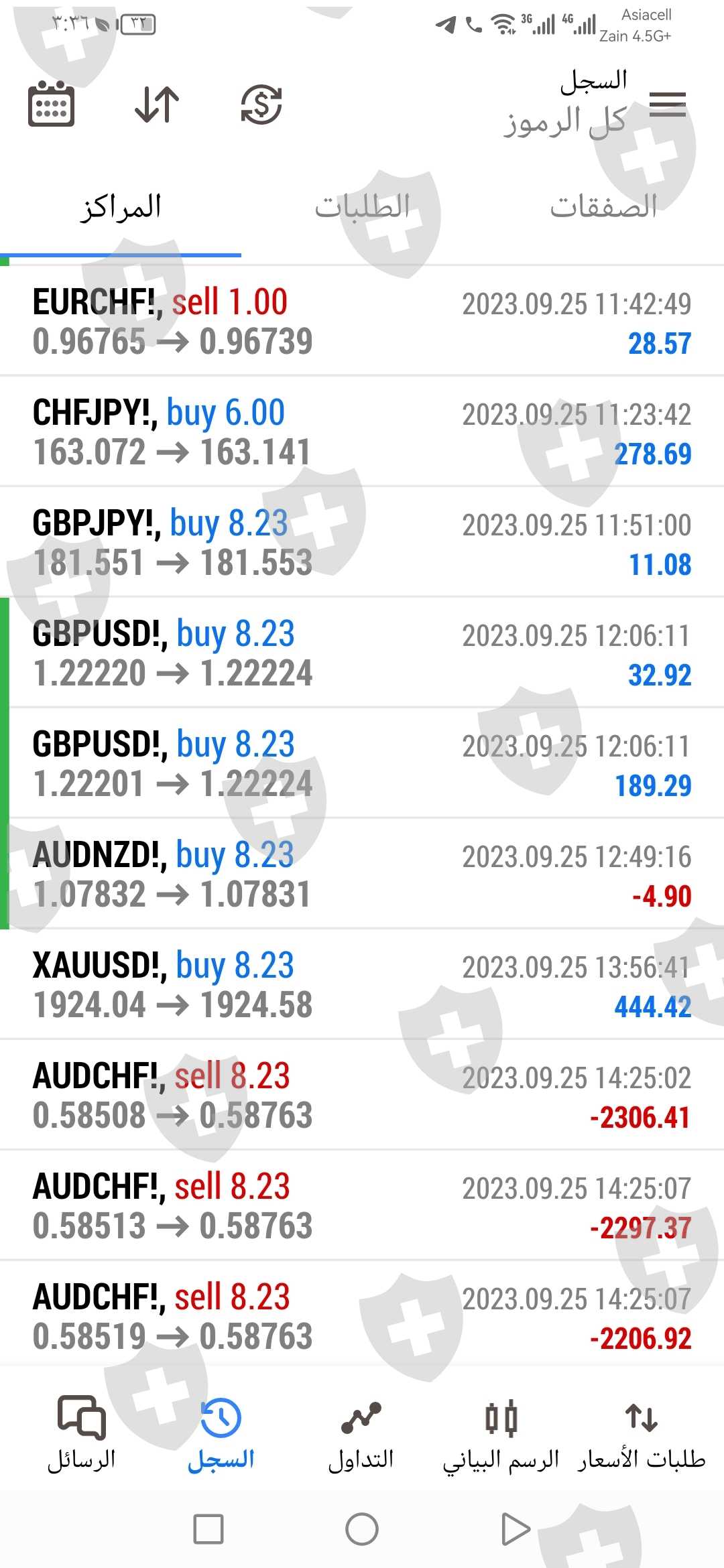Screen dimensions: 724x1568
Task: Expand the EURCHF sell 1.00 position
Action: pos(362,322)
